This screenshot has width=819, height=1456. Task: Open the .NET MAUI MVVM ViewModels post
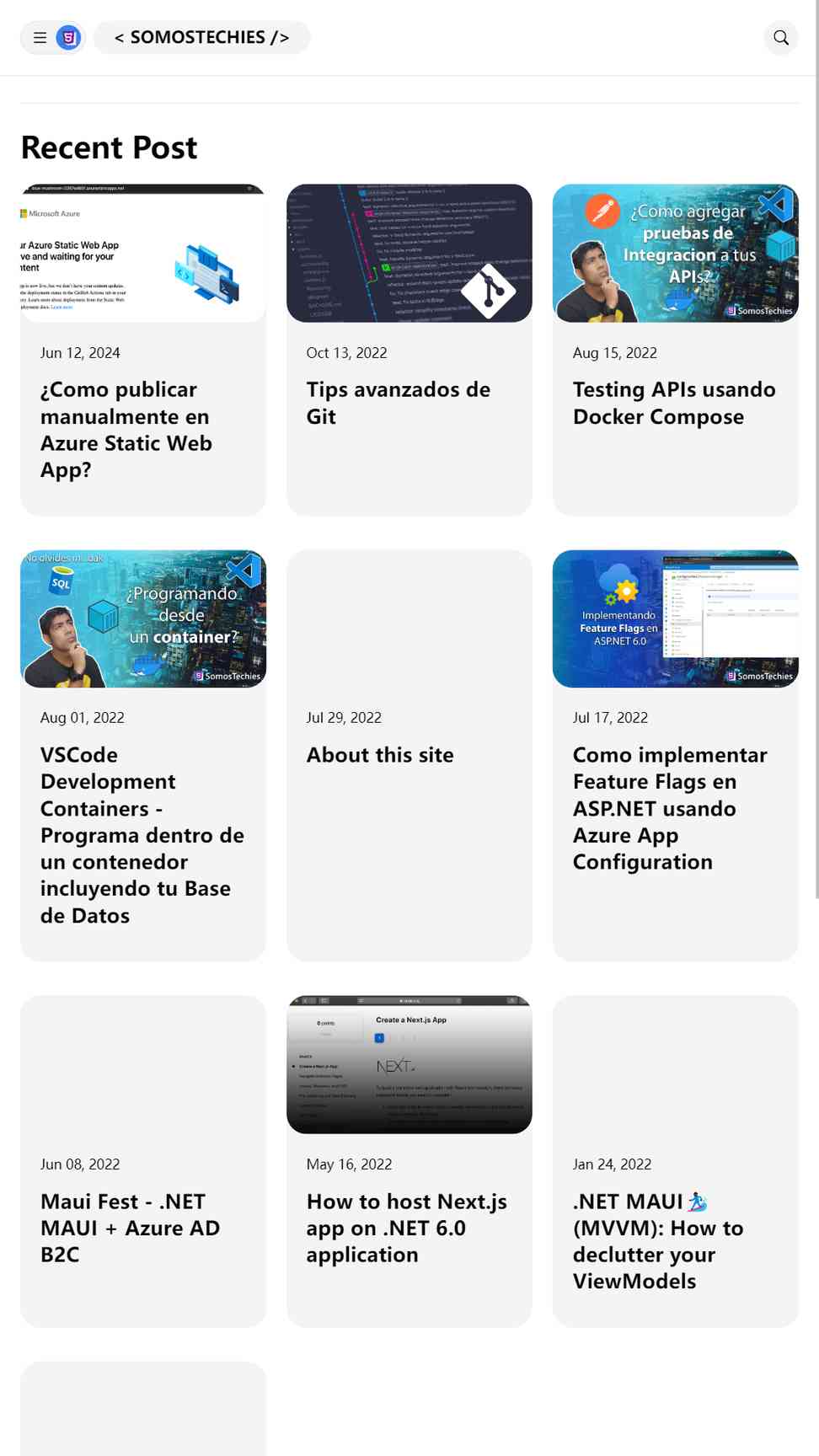coord(676,1161)
